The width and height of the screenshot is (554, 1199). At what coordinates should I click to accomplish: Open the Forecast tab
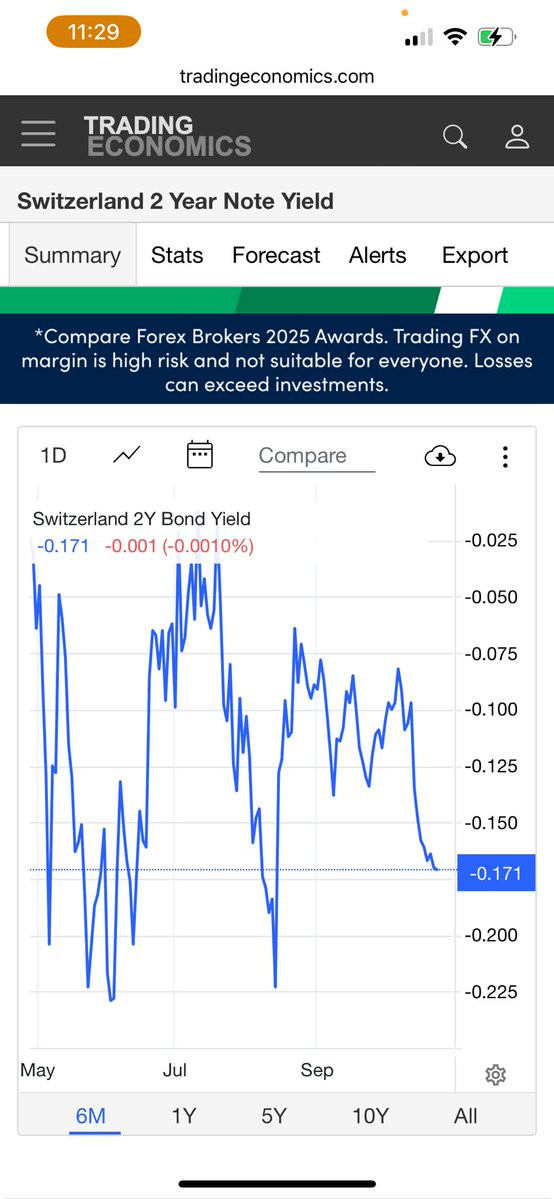pos(275,255)
